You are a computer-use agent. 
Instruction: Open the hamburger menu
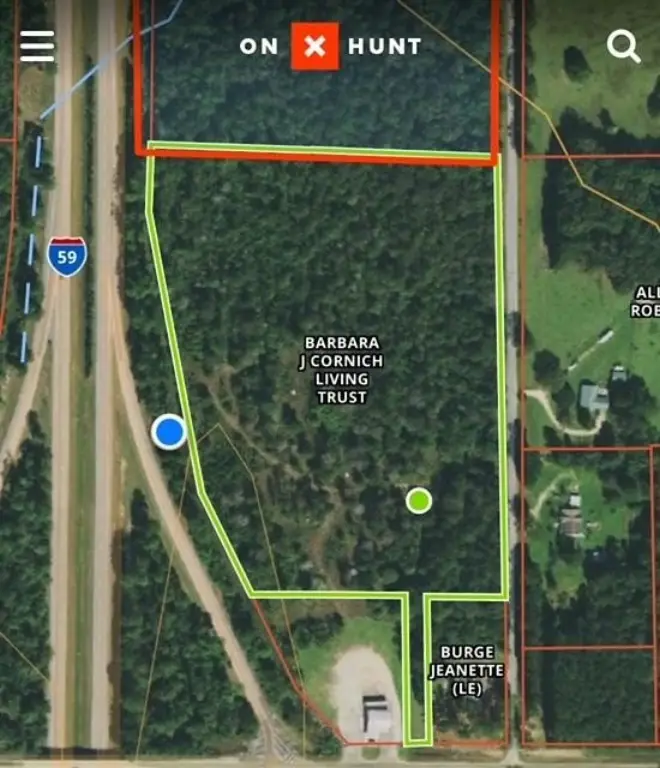point(37,46)
